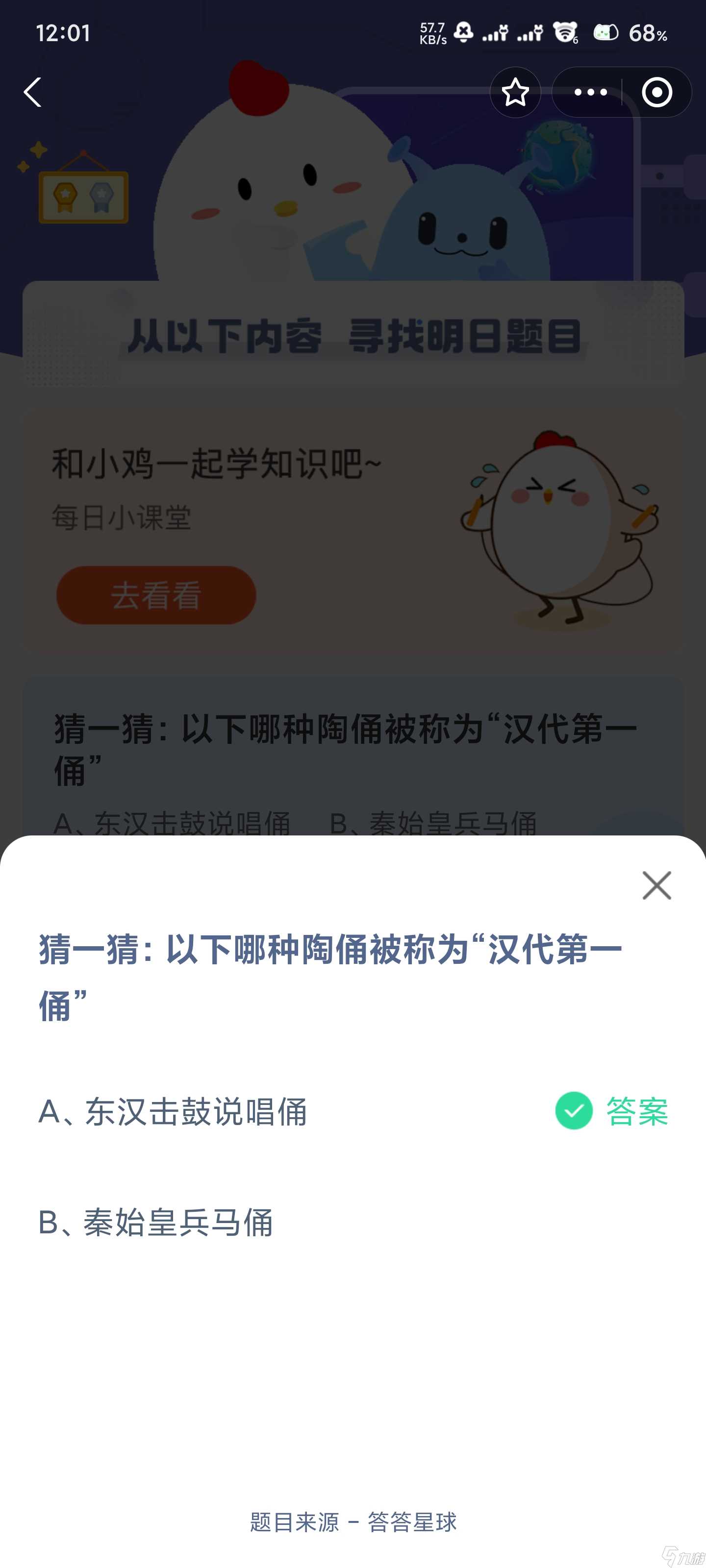Tap the circular exit mini program icon

tap(656, 93)
